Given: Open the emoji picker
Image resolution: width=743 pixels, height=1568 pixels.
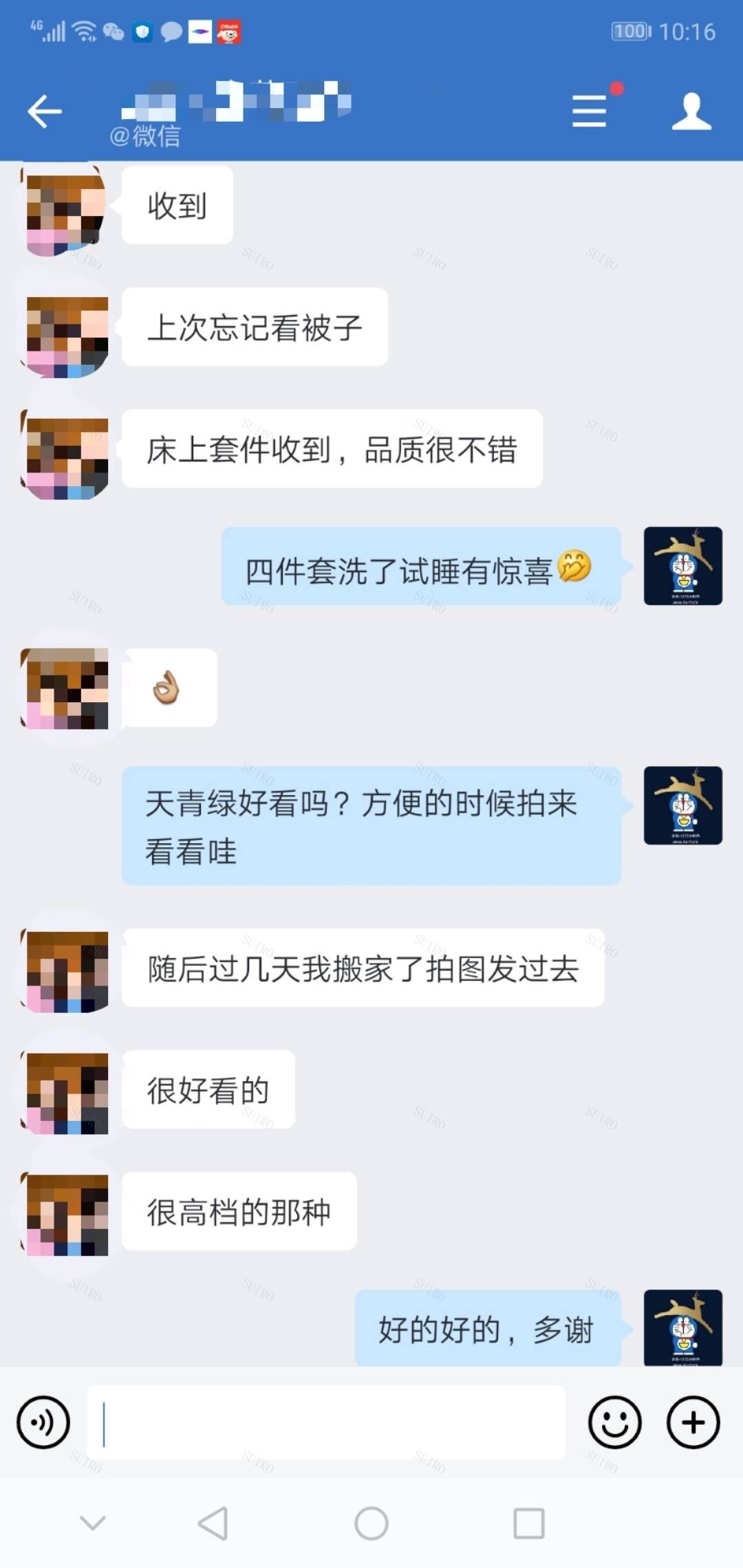Looking at the screenshot, I should pyautogui.click(x=614, y=1422).
